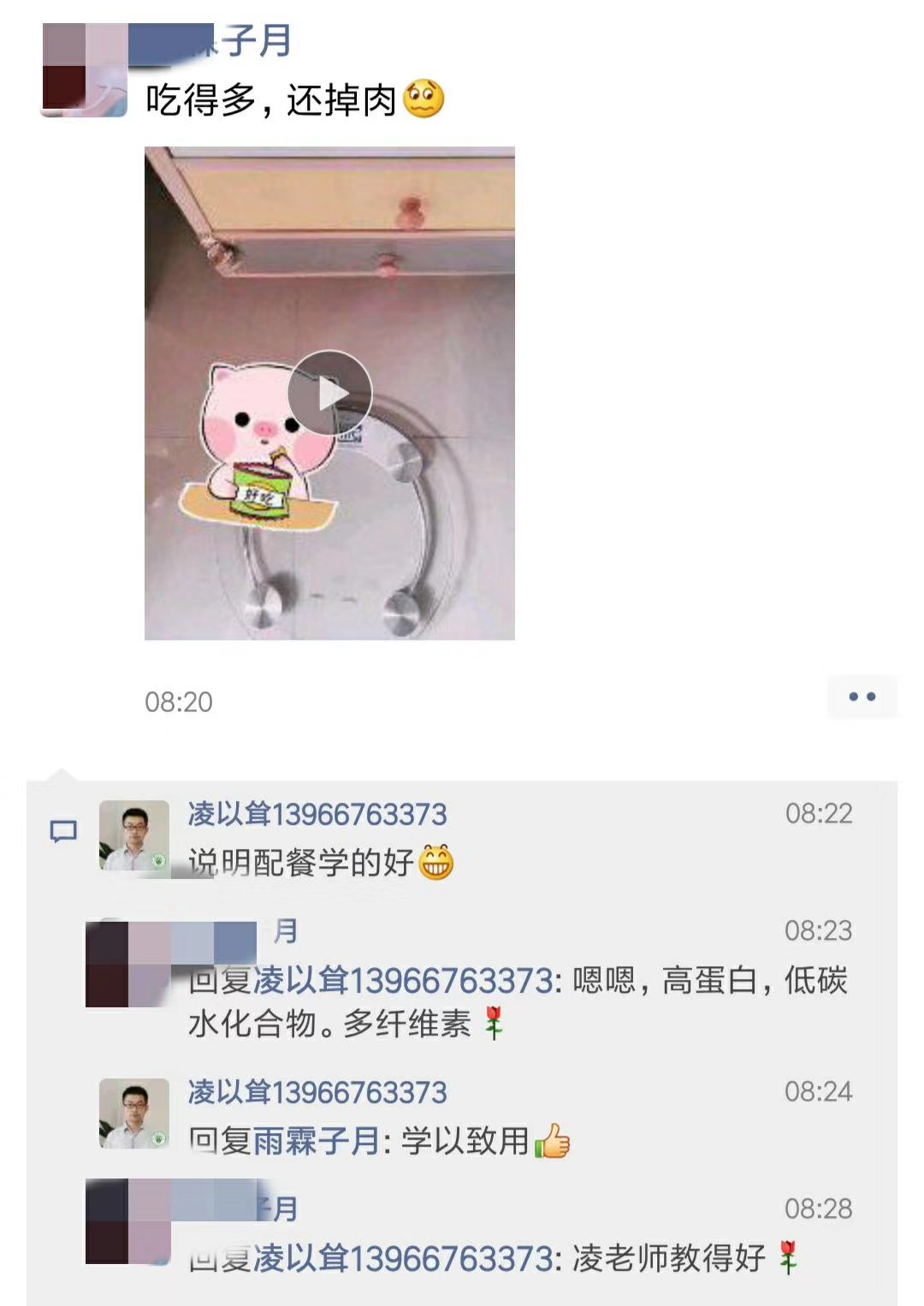Reply to the comment 学以致用
This screenshot has width=924, height=1306.
[x=466, y=1141]
